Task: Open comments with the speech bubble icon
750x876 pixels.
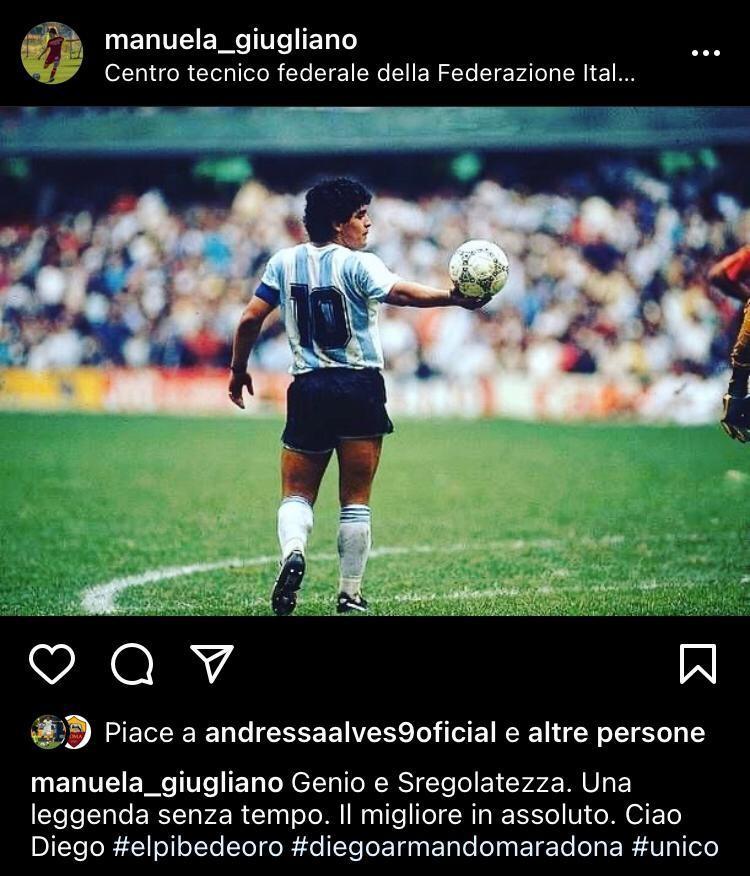Action: coord(132,663)
